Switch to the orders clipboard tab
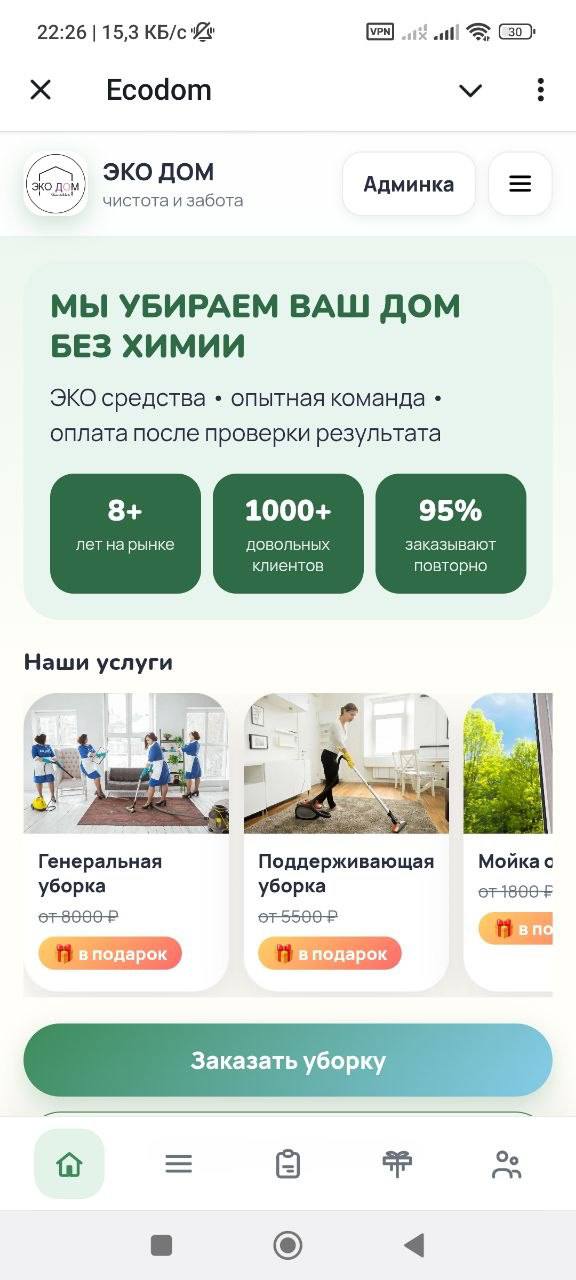Viewport: 576px width, 1280px height. coord(288,1164)
